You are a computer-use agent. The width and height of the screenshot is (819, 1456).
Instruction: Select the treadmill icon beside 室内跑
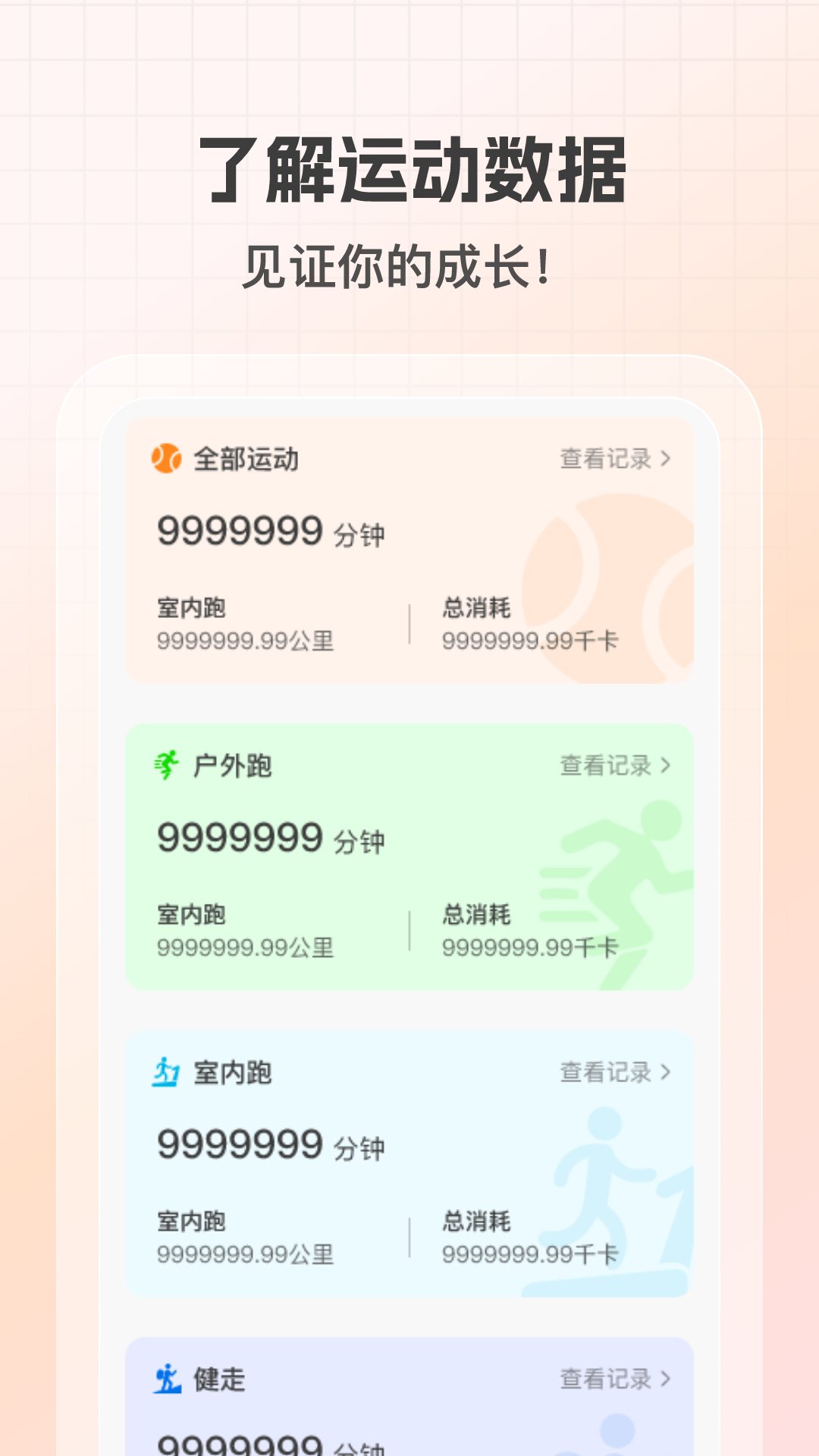tap(167, 1072)
